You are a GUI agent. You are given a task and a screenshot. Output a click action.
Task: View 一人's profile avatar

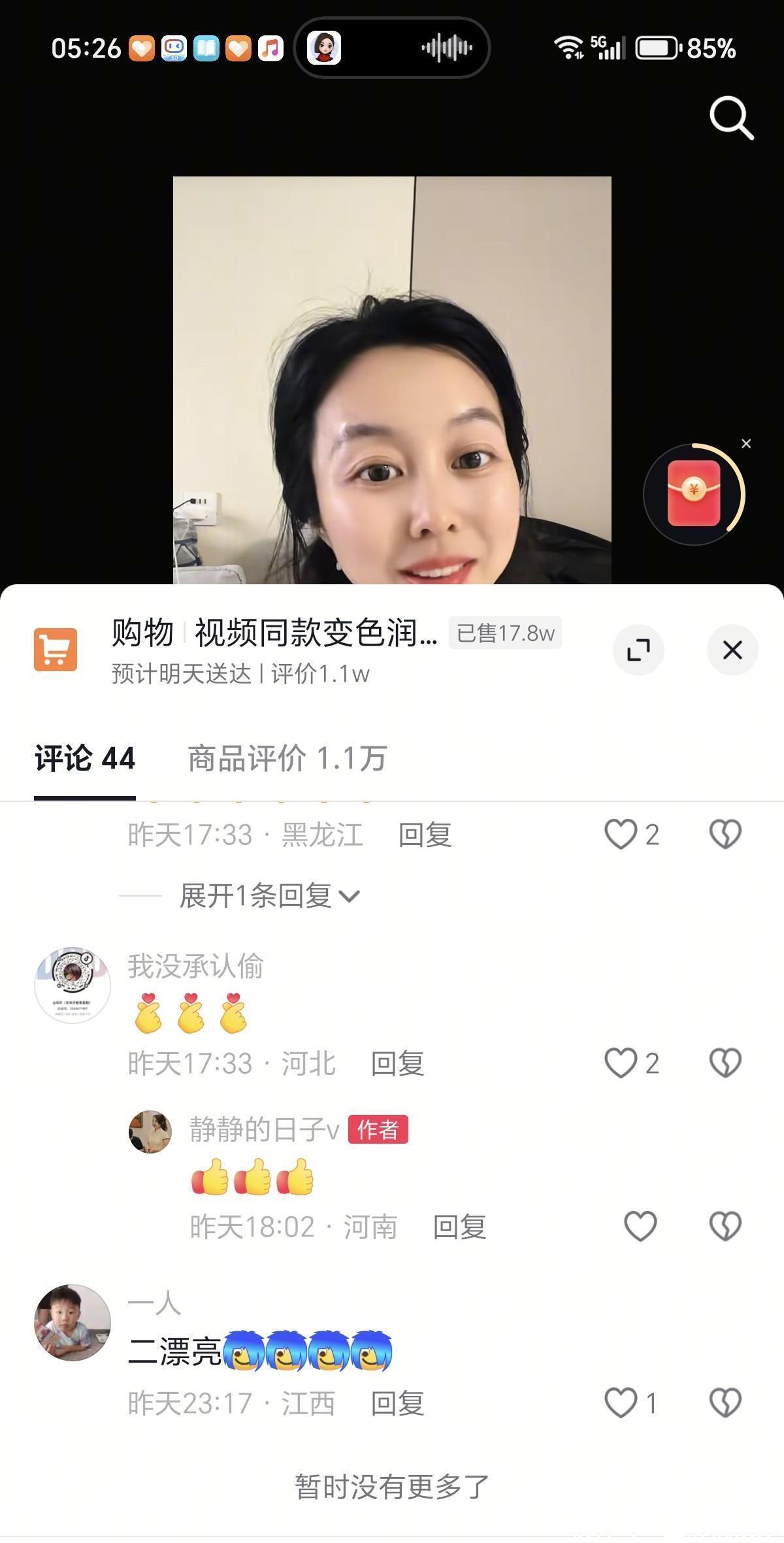click(x=73, y=1323)
